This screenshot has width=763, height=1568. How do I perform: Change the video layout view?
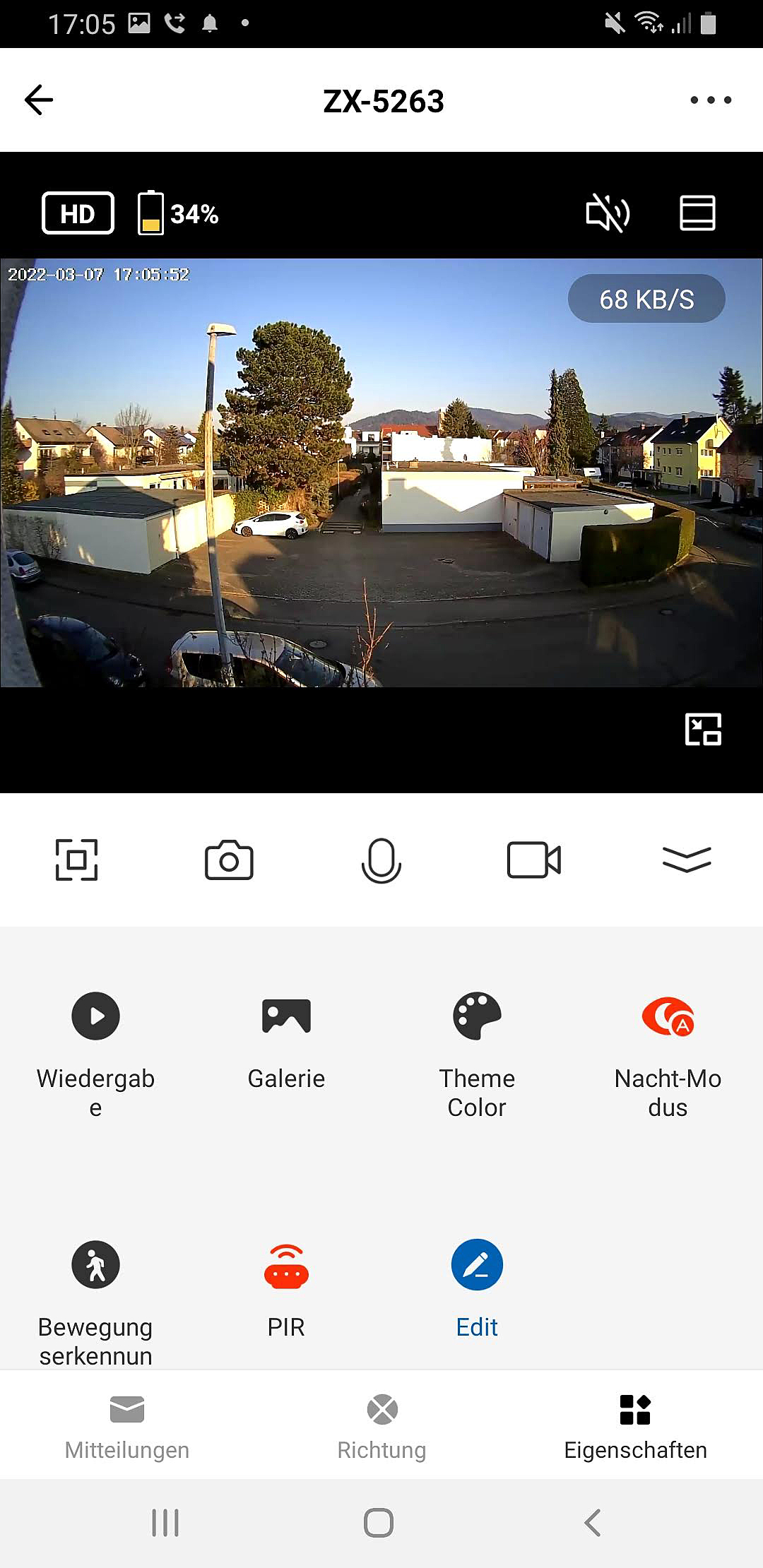(x=697, y=213)
